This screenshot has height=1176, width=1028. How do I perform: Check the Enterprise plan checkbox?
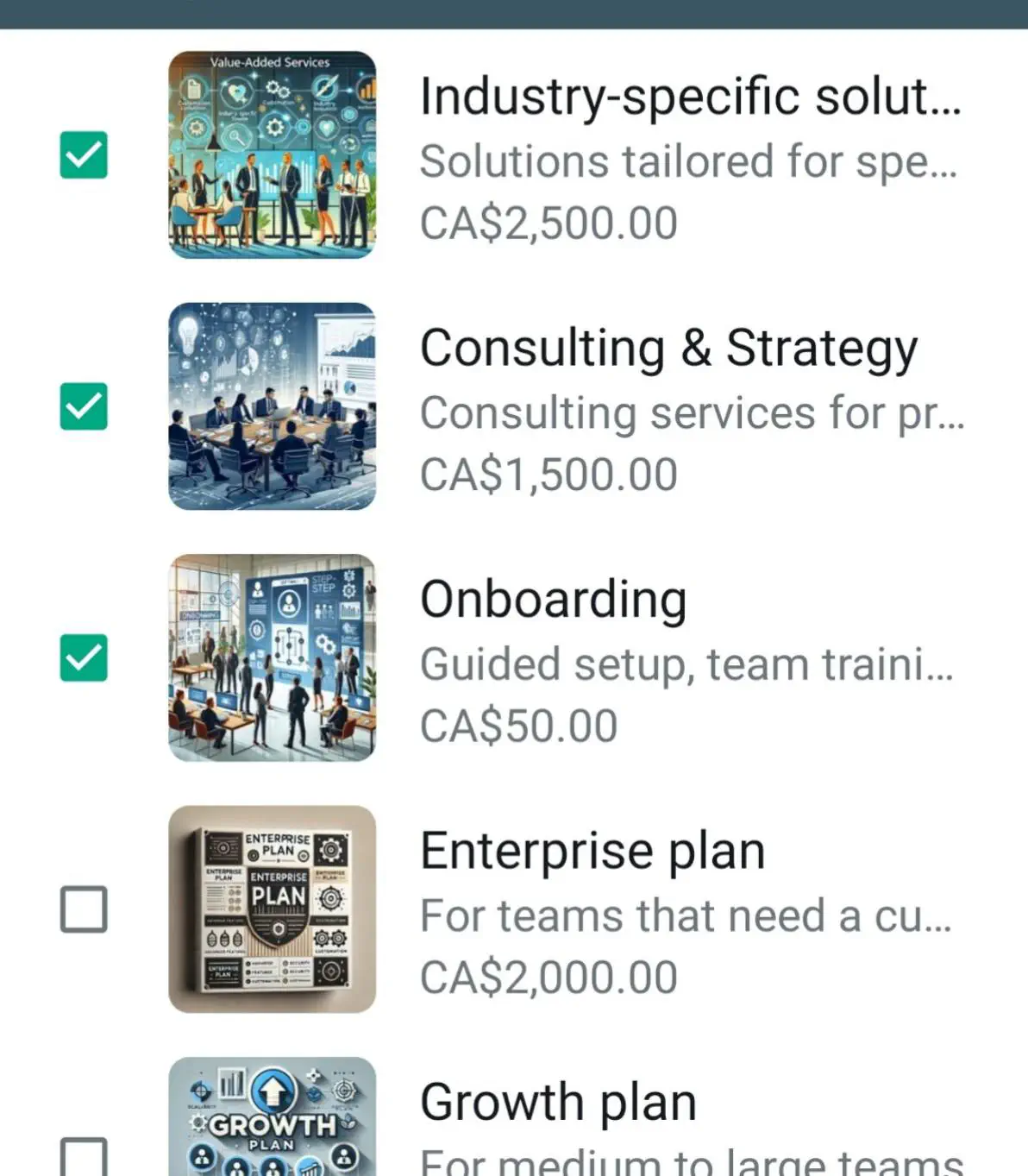click(x=84, y=906)
